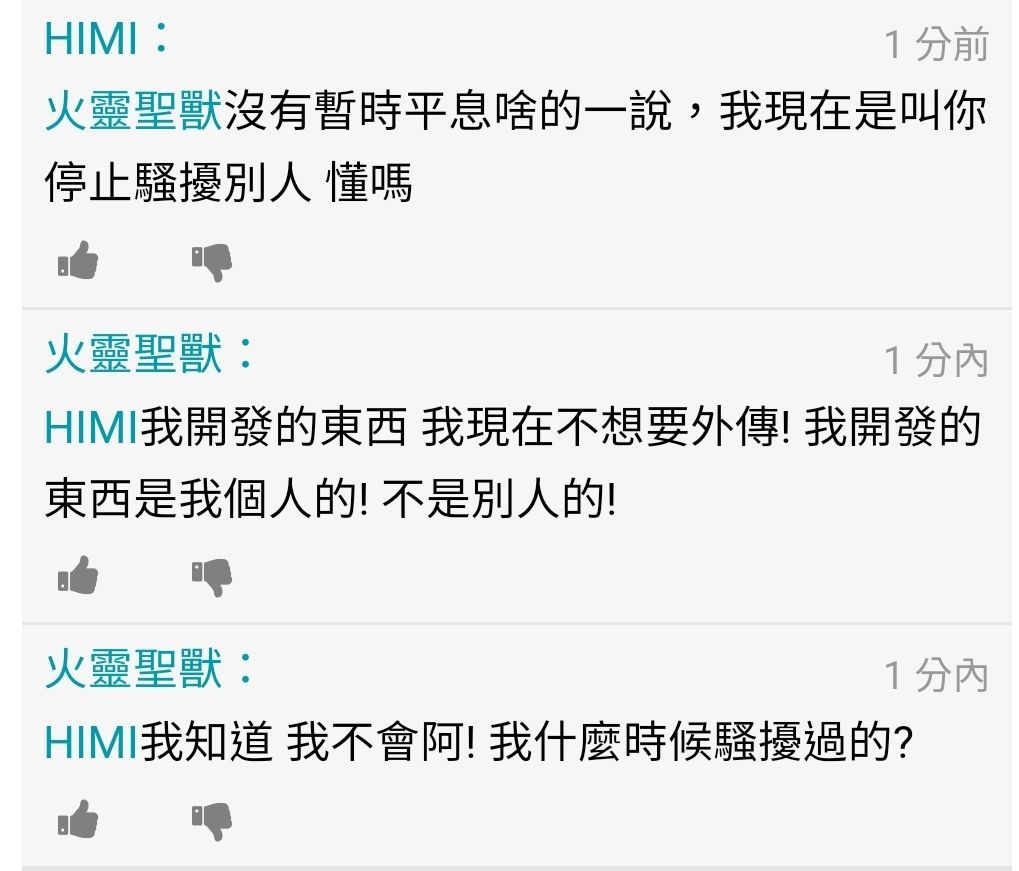Image resolution: width=1019 pixels, height=871 pixels.
Task: Like 火靈聖獸's comment saying 我知道 我不會阿
Action: [79, 820]
